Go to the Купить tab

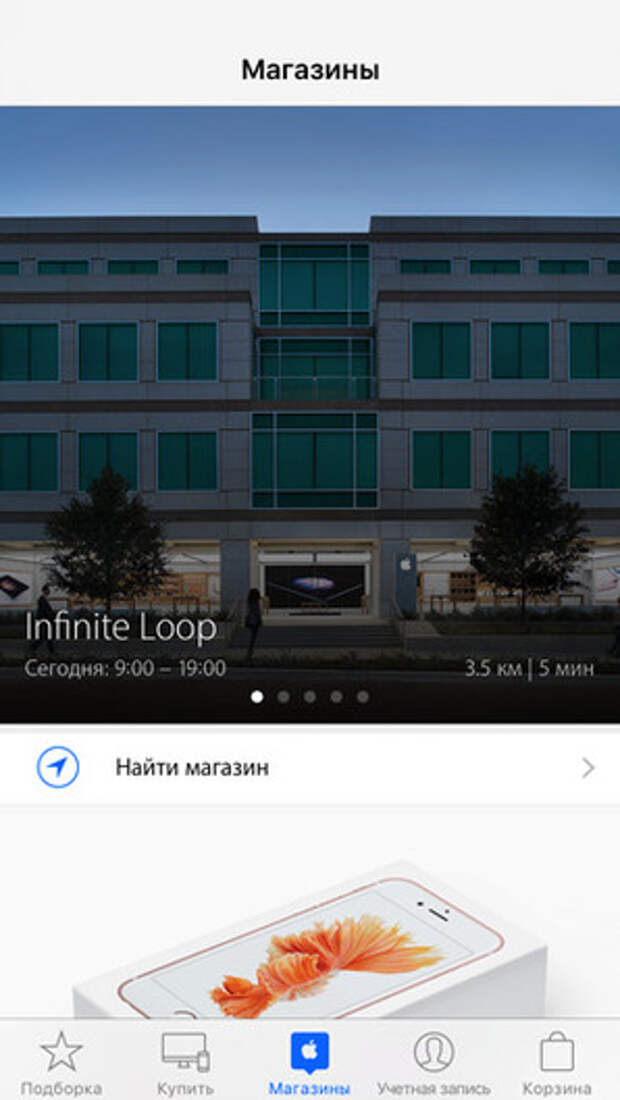[185, 1062]
